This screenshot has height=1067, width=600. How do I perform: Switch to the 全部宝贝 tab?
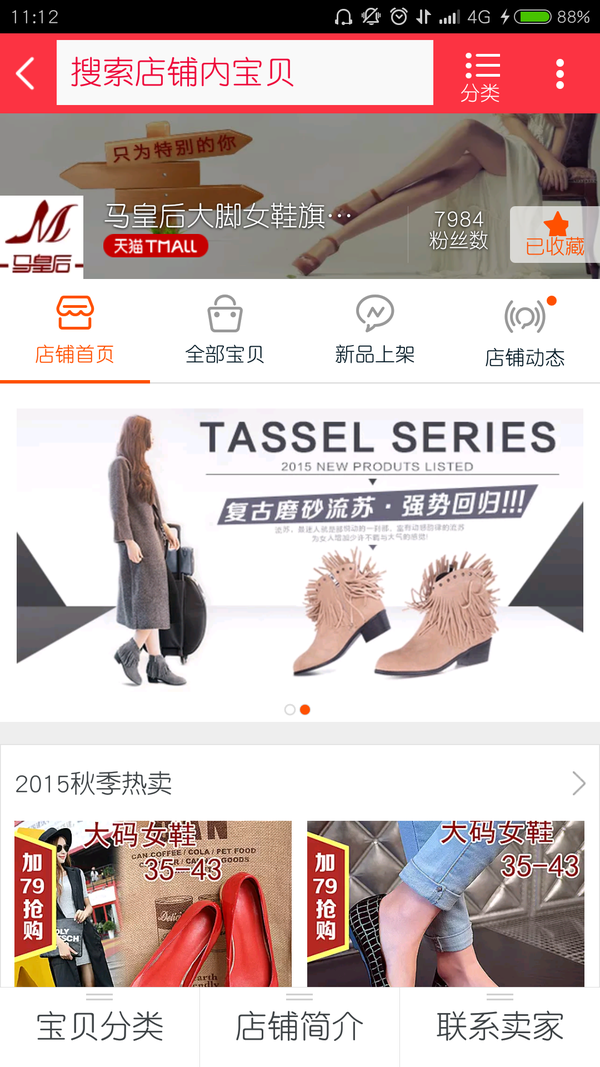[x=225, y=332]
